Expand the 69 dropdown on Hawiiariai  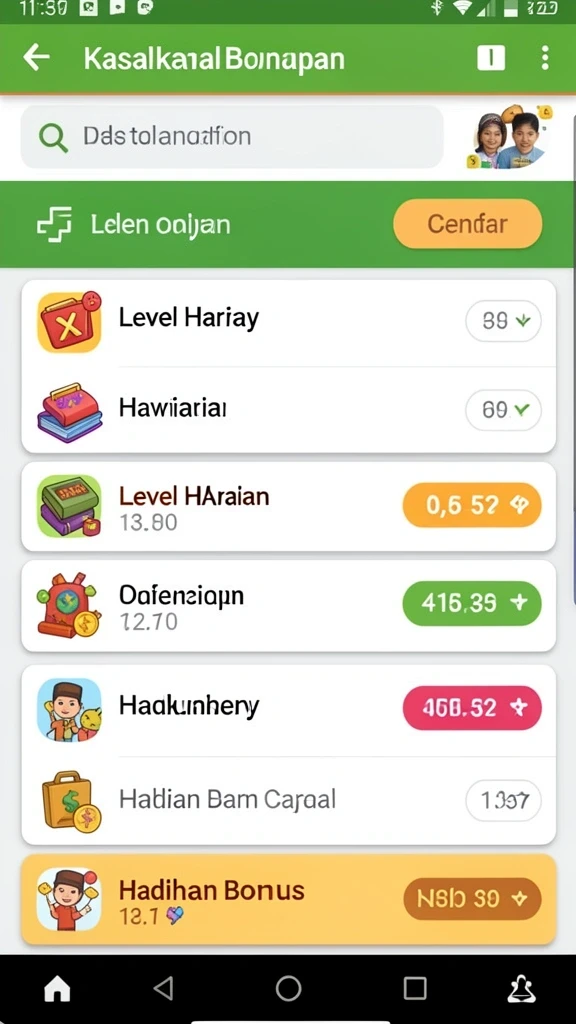pyautogui.click(x=503, y=410)
